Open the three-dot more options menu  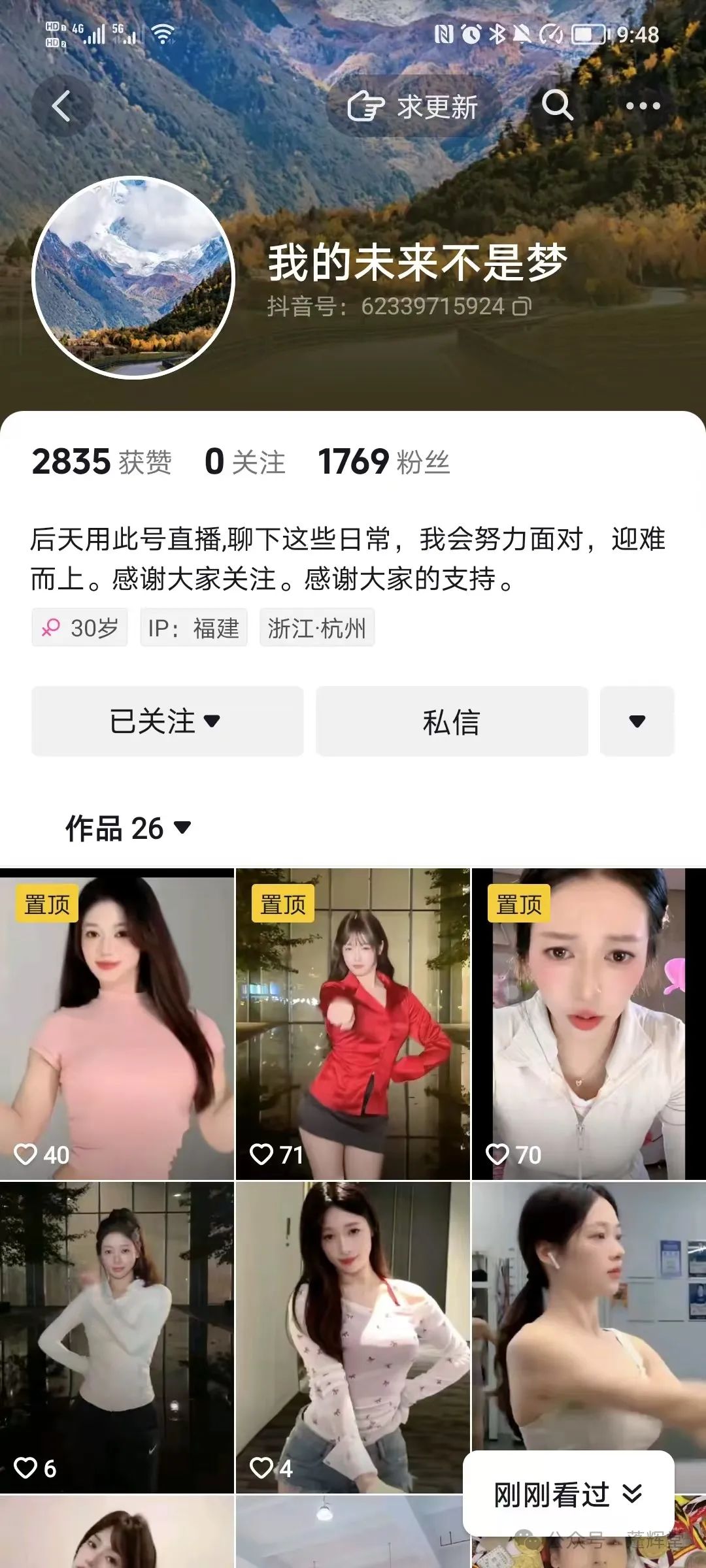[x=643, y=106]
